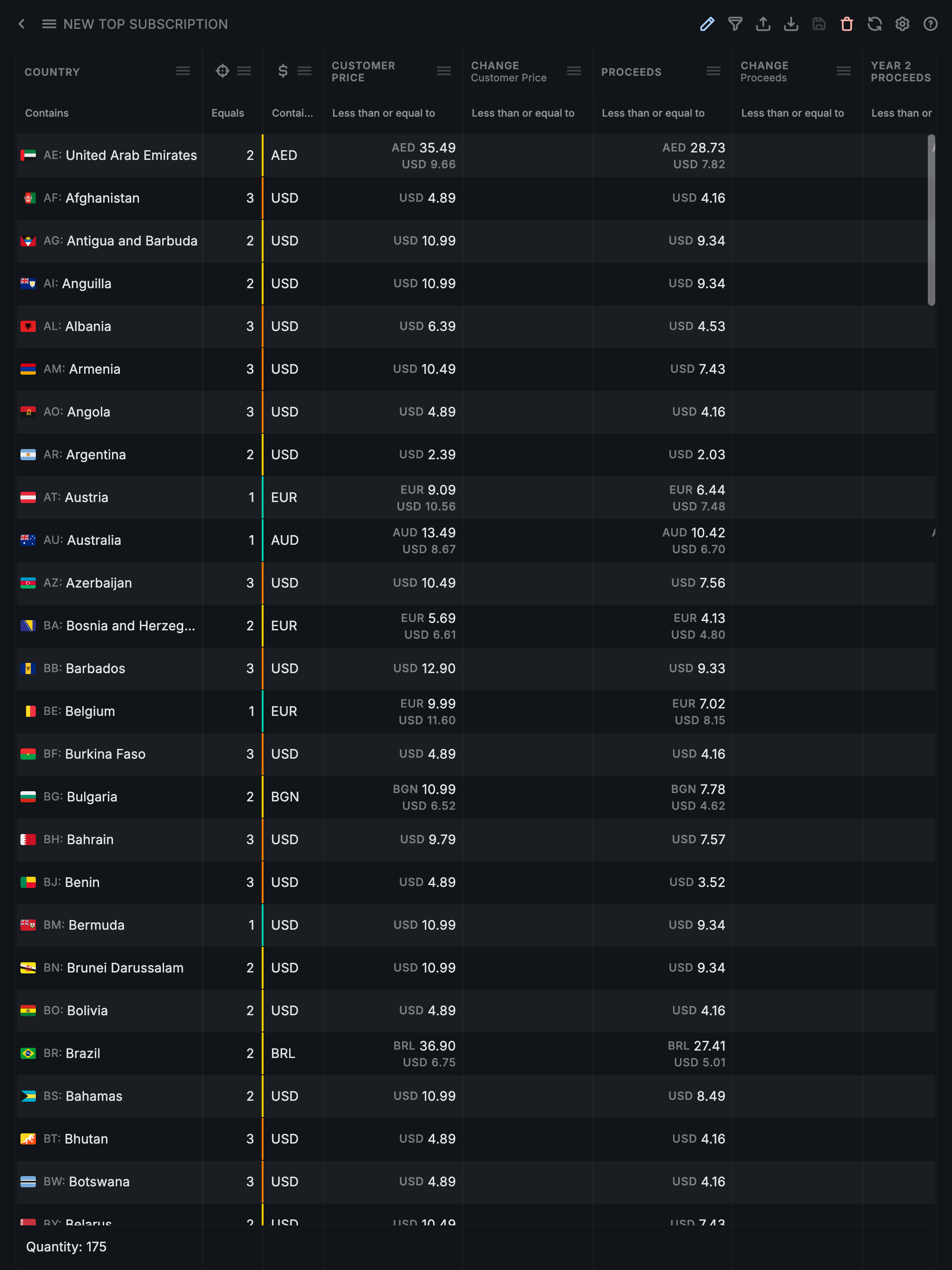Edit the Country filter field
This screenshot has height=1270, width=952.
tap(109, 113)
